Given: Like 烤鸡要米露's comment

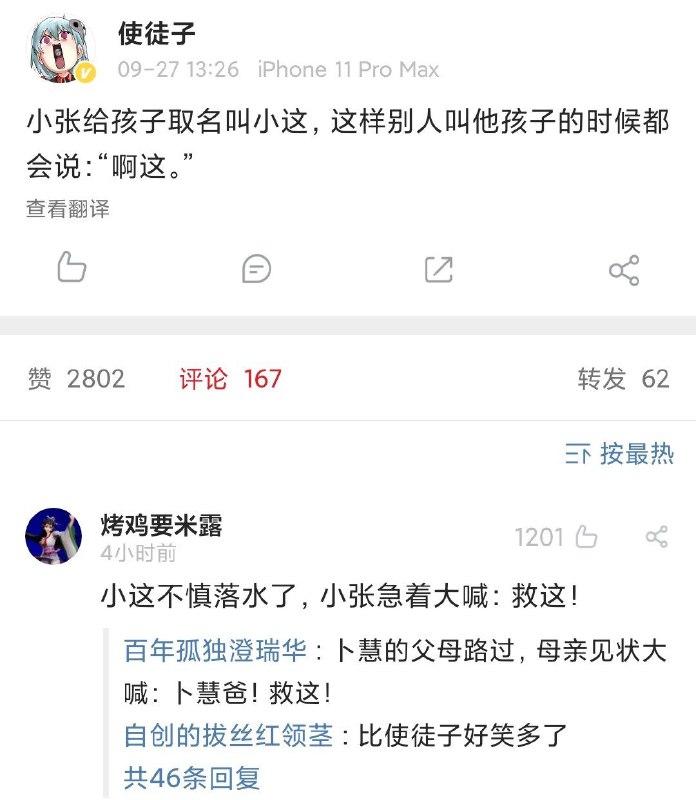Looking at the screenshot, I should coord(586,537).
